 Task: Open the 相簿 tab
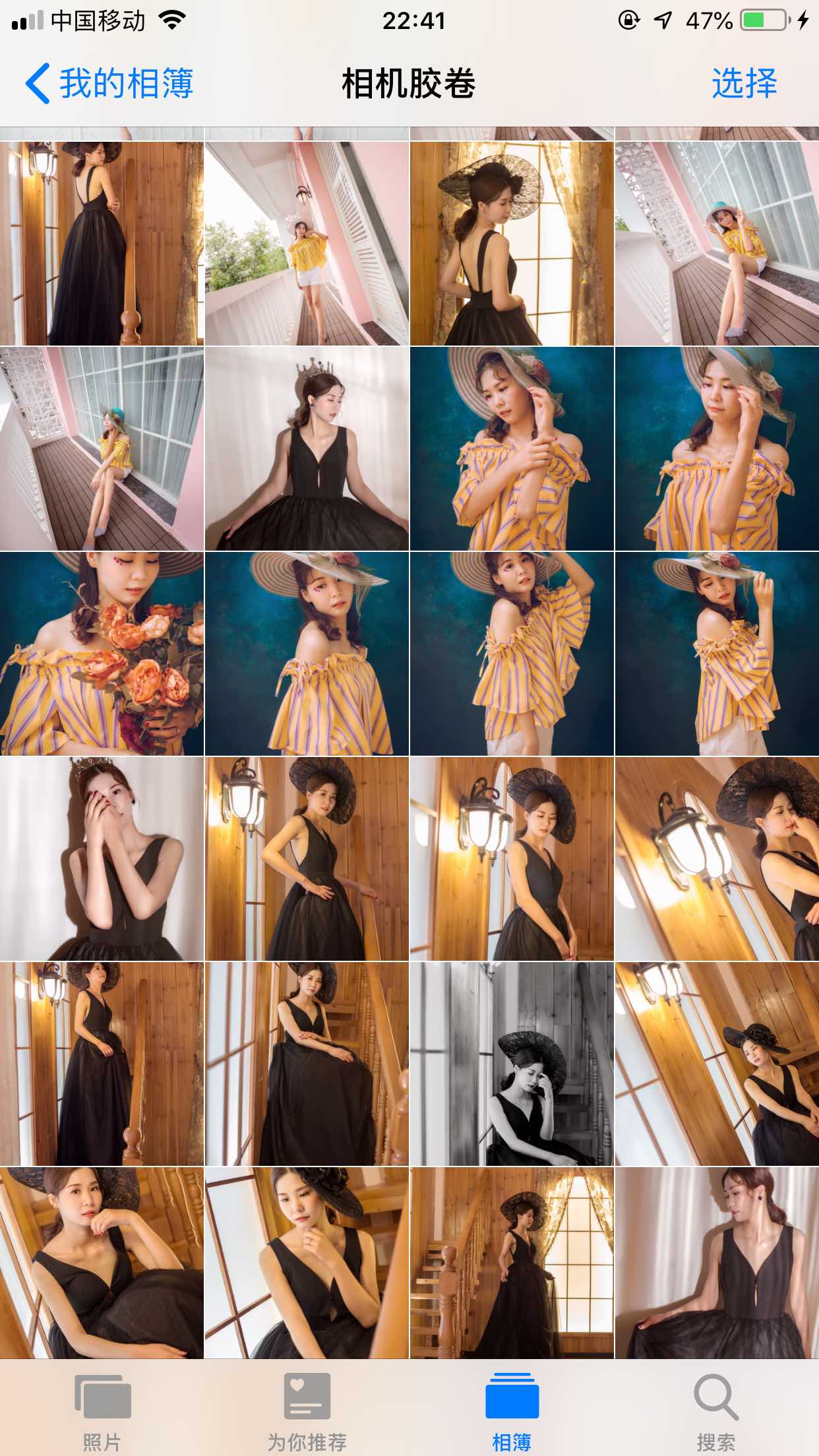(x=512, y=1405)
